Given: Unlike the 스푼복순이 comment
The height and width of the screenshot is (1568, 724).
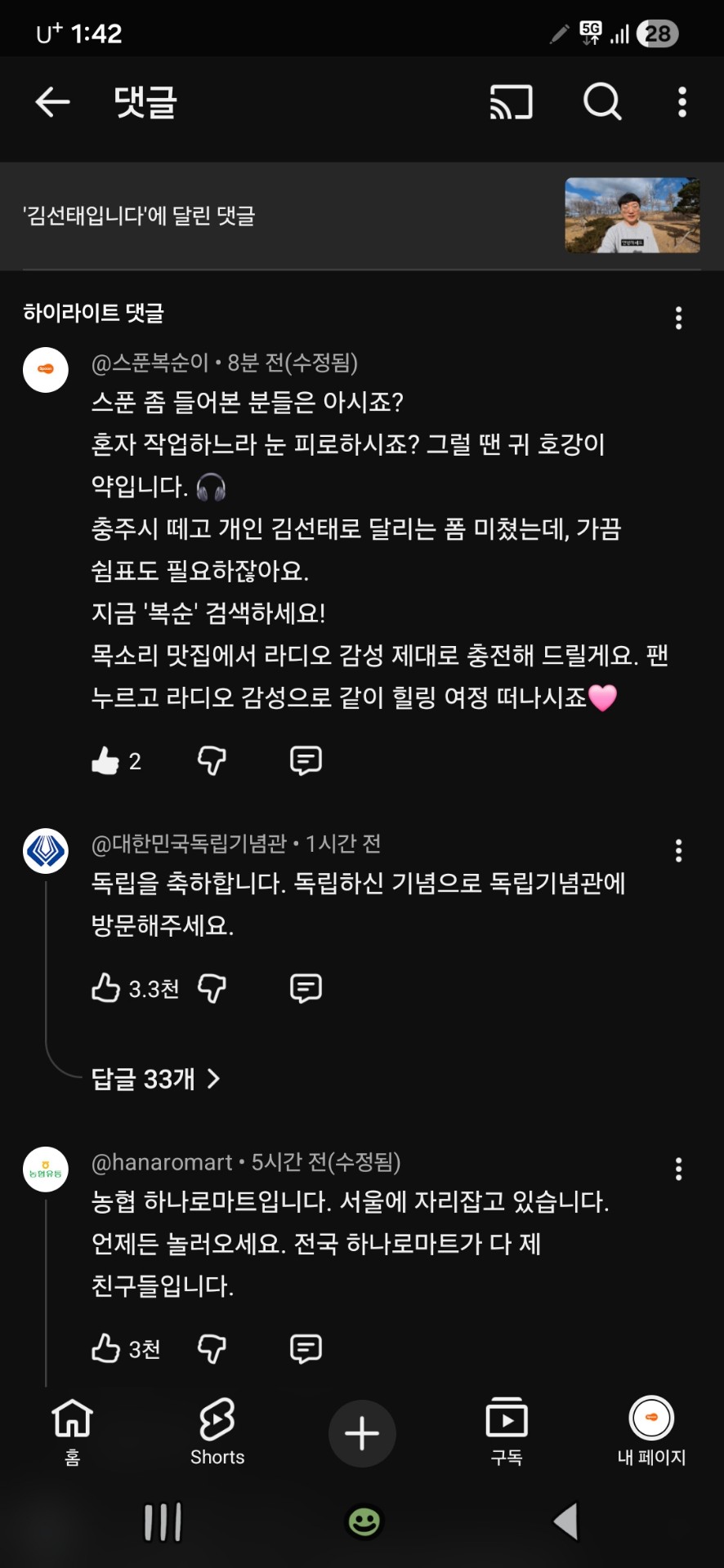Looking at the screenshot, I should (x=105, y=760).
